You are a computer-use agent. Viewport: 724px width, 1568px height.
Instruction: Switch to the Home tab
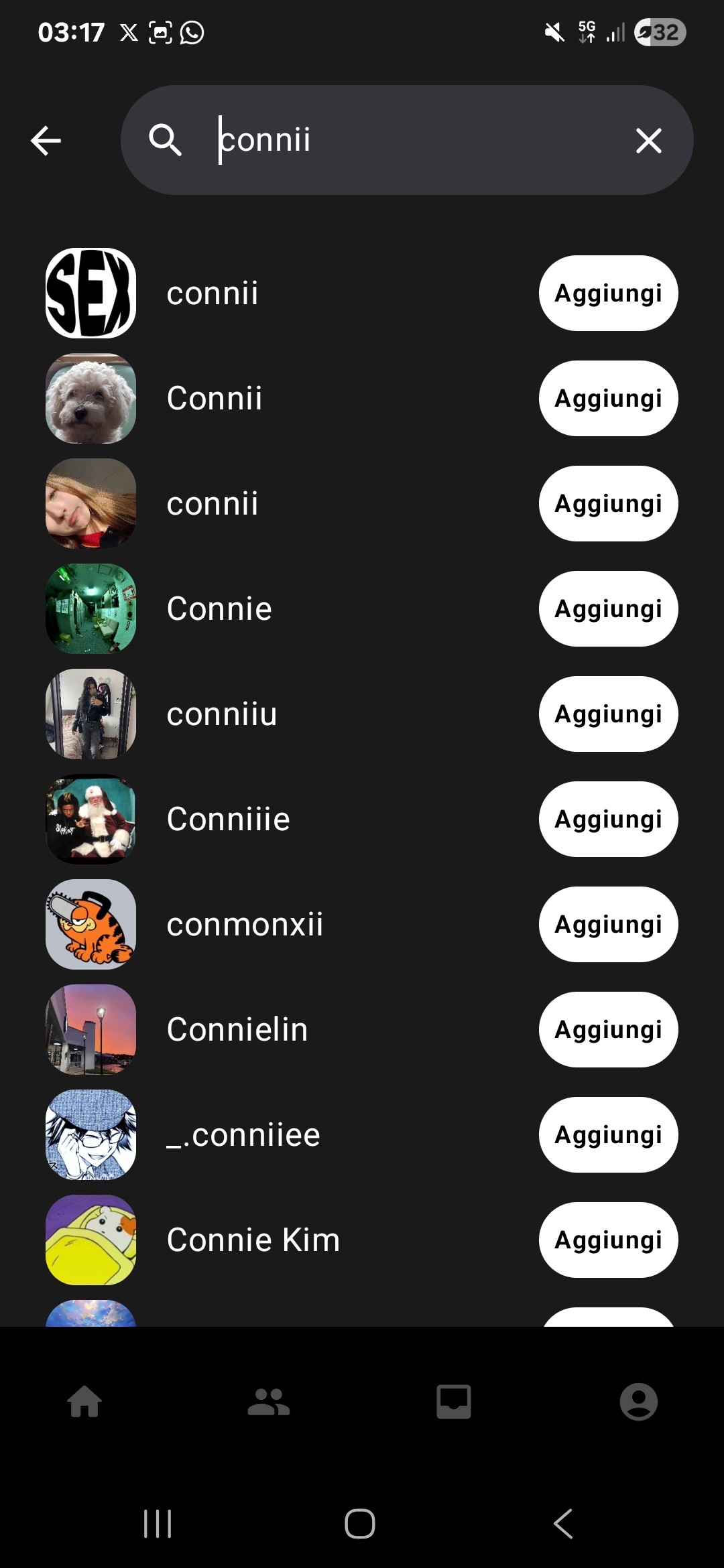click(x=85, y=1402)
